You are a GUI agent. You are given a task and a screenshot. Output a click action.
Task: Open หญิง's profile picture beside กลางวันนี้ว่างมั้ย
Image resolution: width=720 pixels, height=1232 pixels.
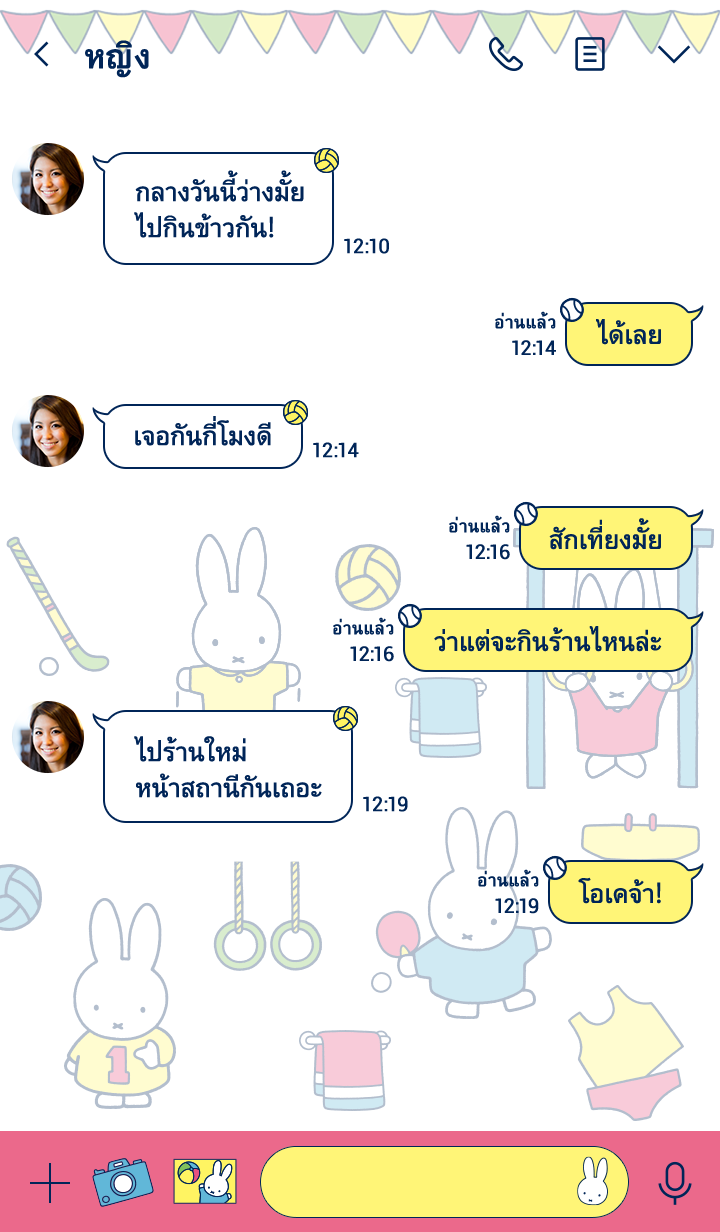click(48, 179)
